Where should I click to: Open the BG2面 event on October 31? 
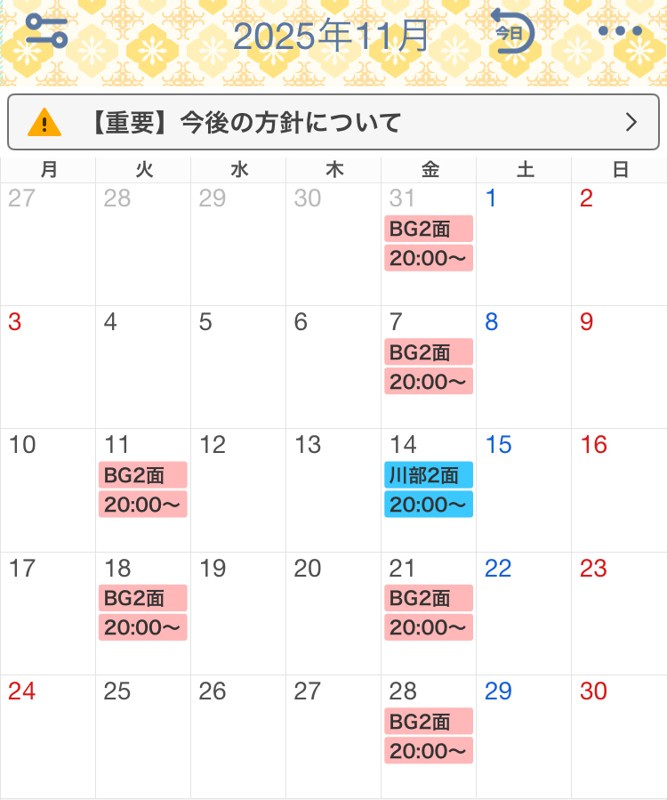point(428,243)
